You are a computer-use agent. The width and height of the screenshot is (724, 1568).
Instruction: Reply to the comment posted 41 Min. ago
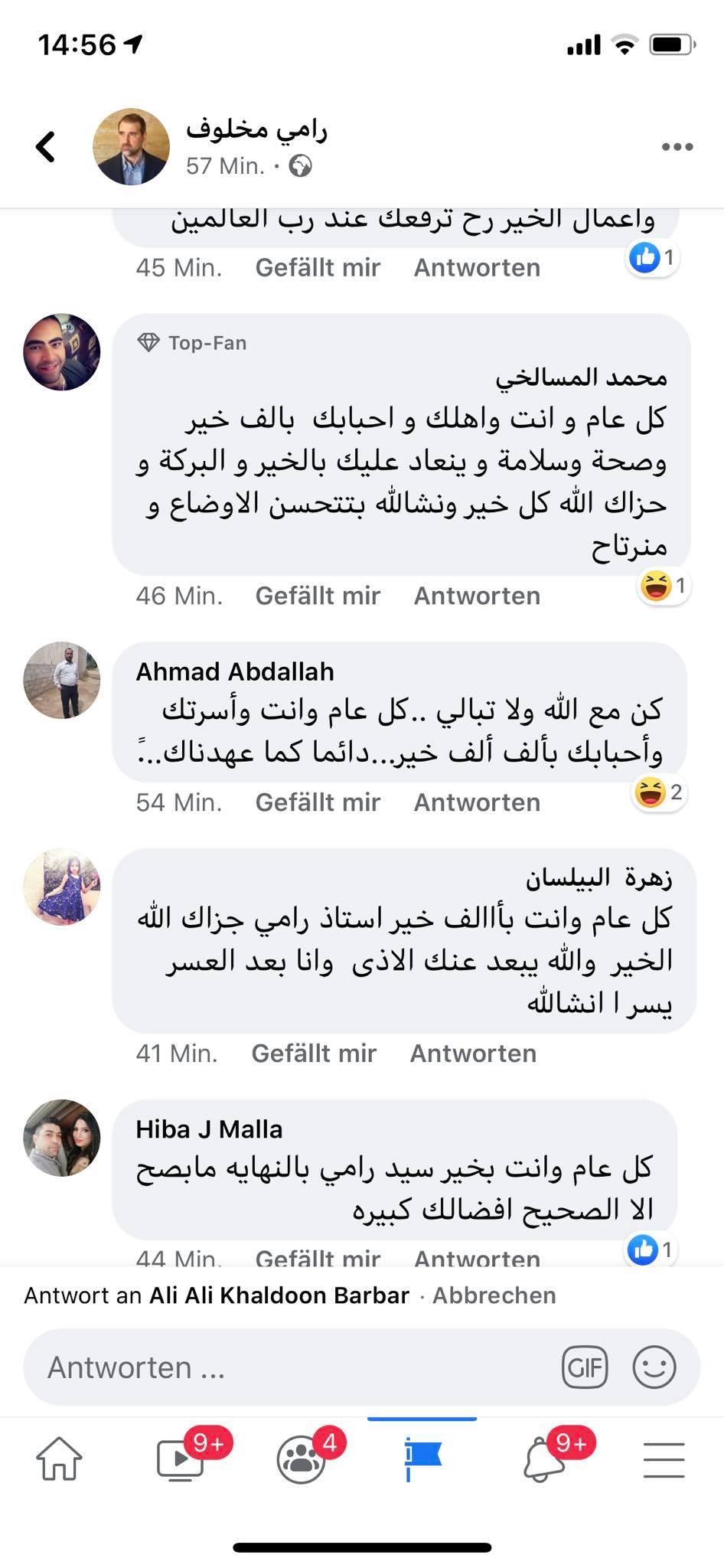tap(473, 1053)
